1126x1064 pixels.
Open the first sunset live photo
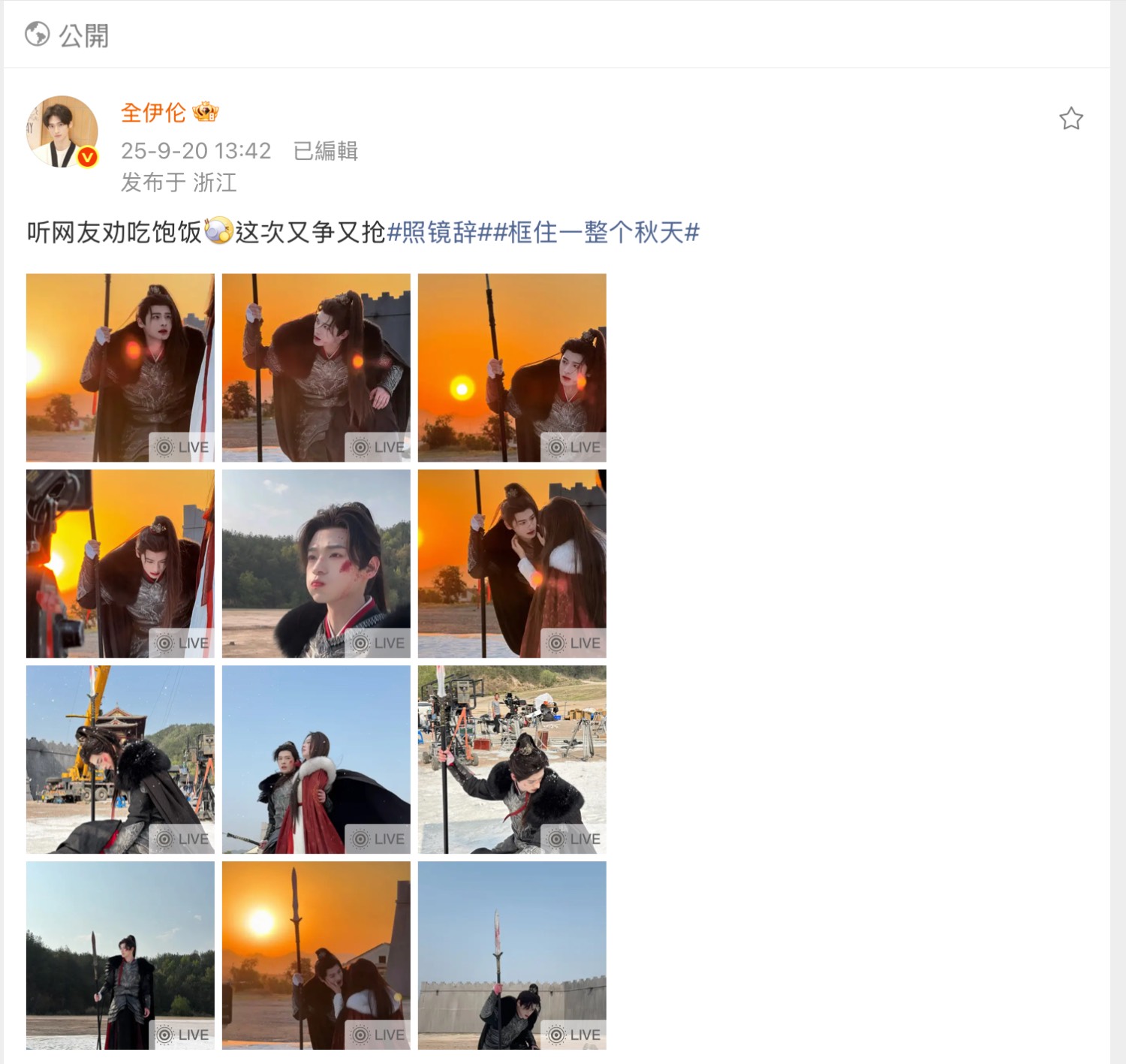120,367
